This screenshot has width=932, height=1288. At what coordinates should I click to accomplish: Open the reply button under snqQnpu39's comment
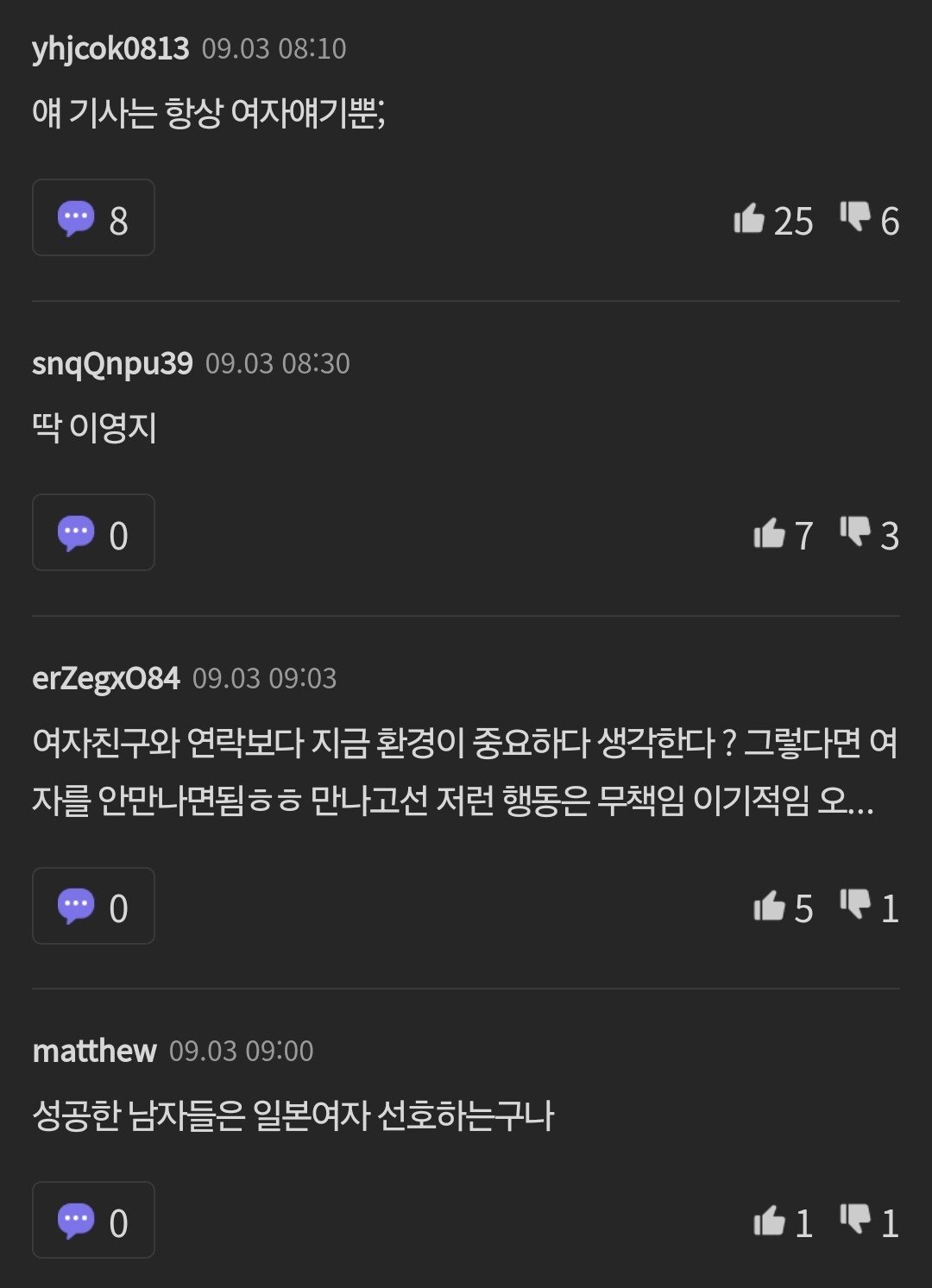click(93, 533)
